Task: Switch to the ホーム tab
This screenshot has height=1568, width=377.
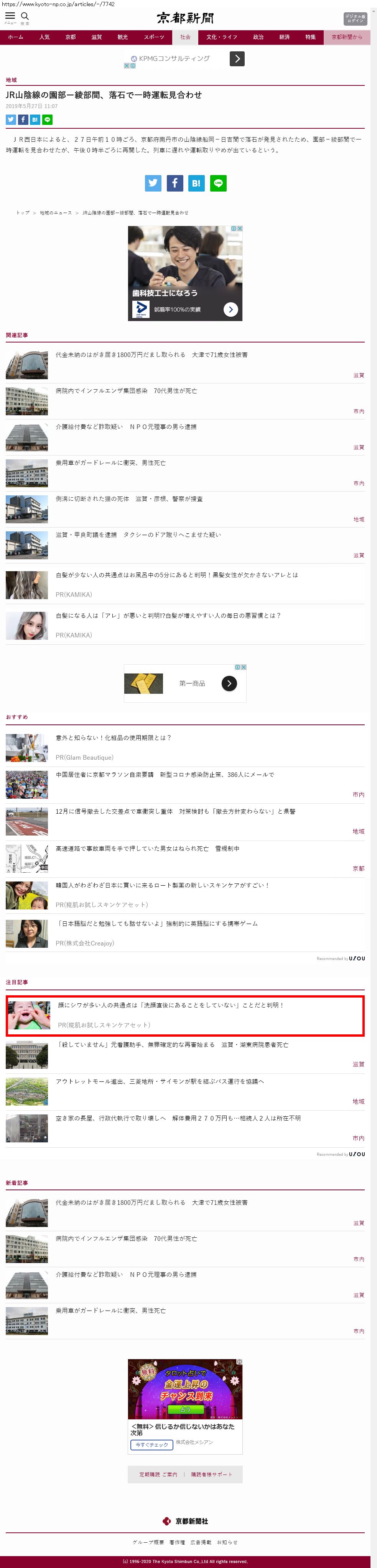Action: [15, 37]
